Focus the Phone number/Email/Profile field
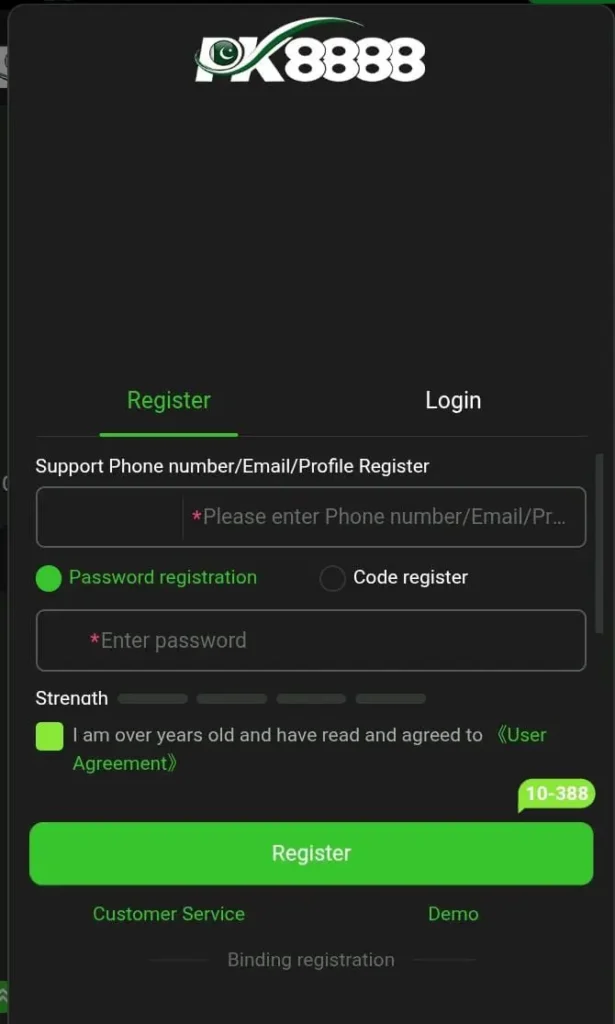This screenshot has height=1024, width=615. pos(384,517)
